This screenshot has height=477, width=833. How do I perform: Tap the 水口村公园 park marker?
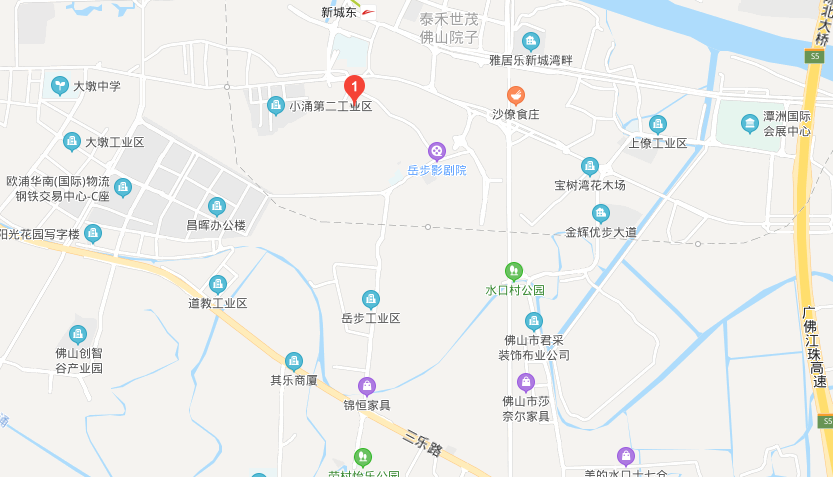click(513, 271)
